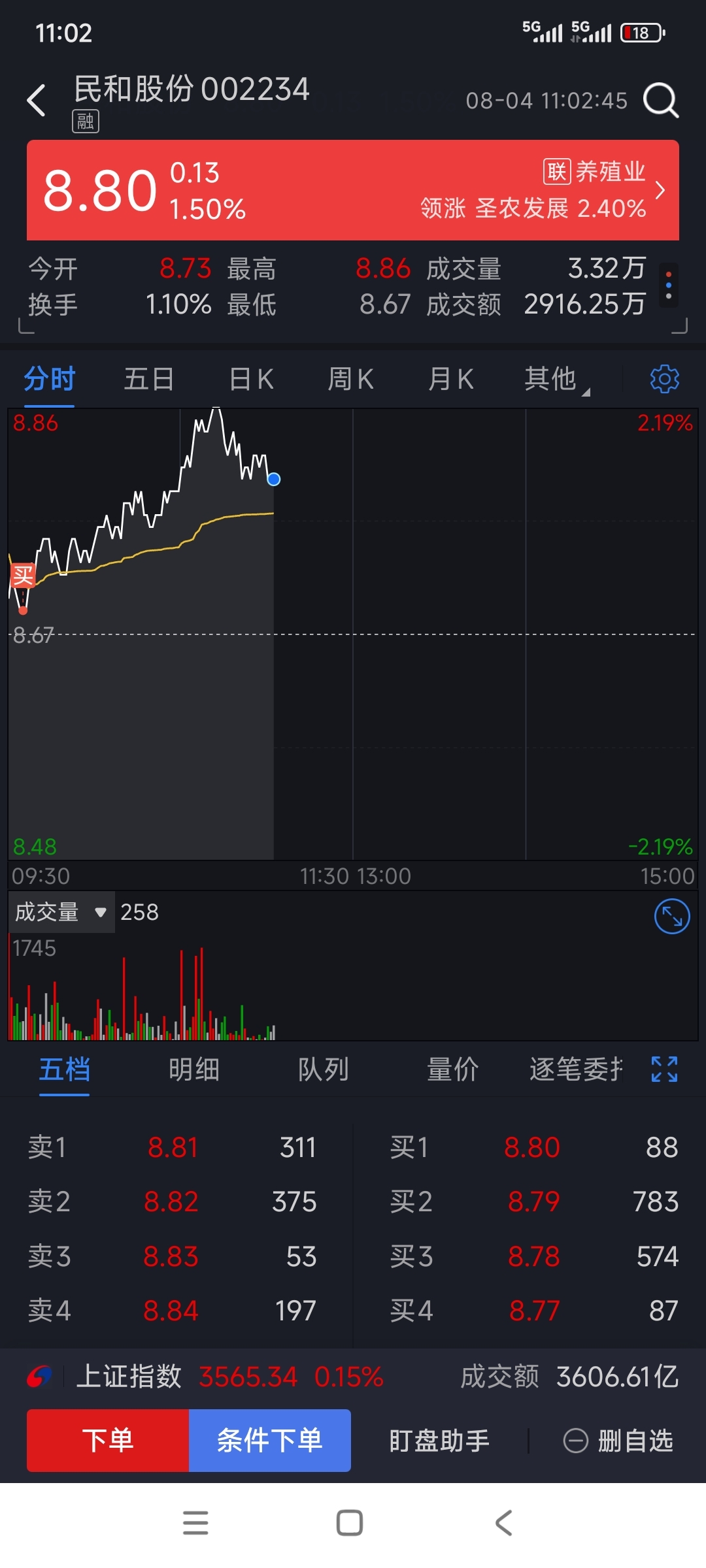Switch to the 队列 tab

tap(323, 1070)
